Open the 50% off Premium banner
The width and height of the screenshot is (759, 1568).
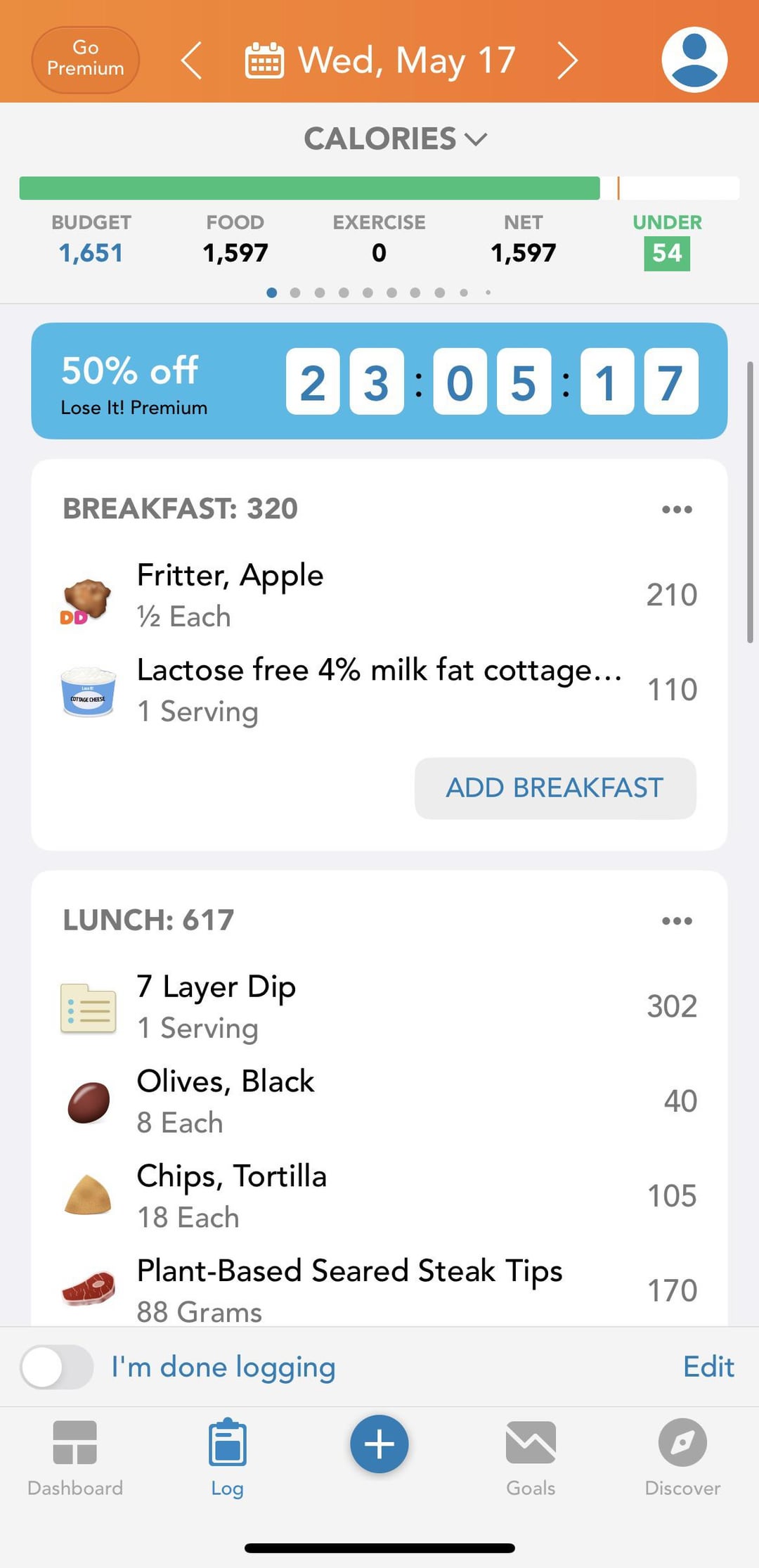pos(379,381)
